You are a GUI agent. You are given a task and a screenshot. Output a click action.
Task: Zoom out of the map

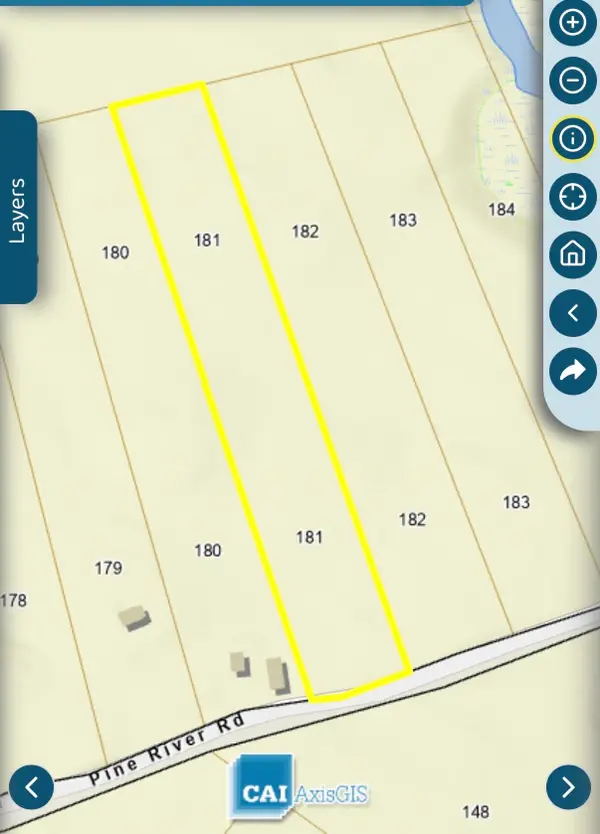(573, 81)
